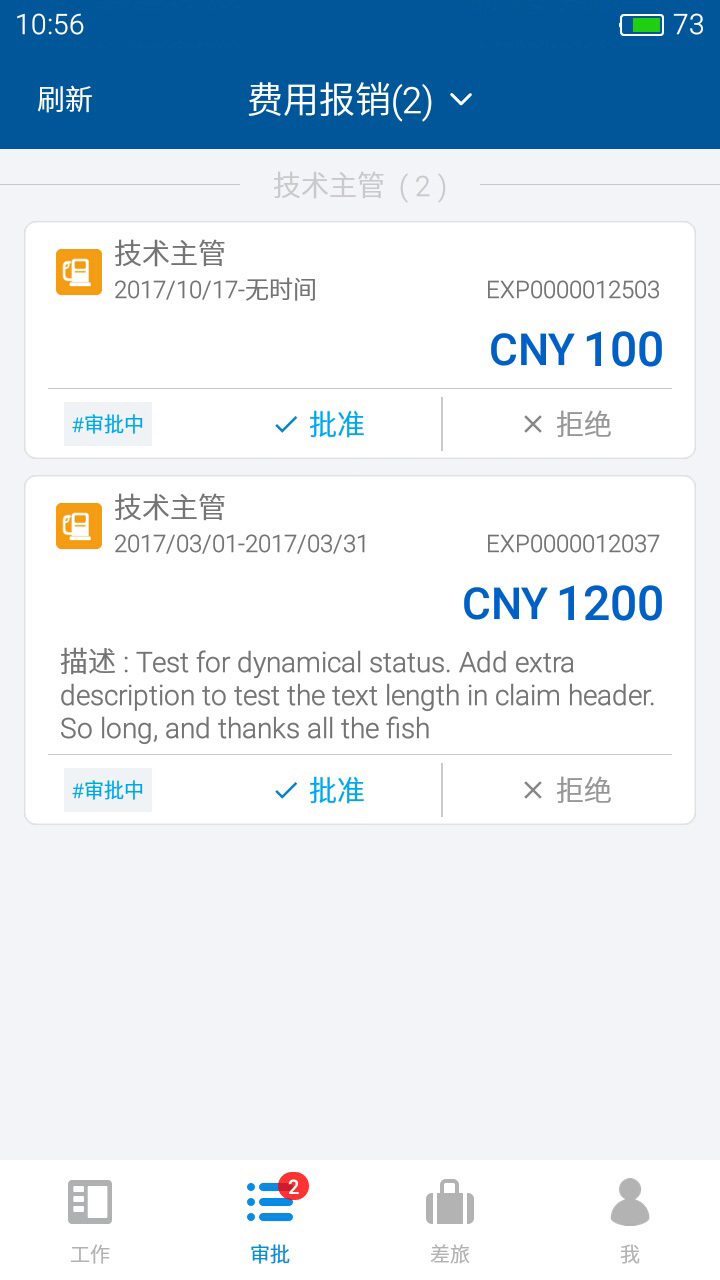Screen dimensions: 720x1280
Task: Select the 工作 (Work) tab icon
Action: 90,1203
